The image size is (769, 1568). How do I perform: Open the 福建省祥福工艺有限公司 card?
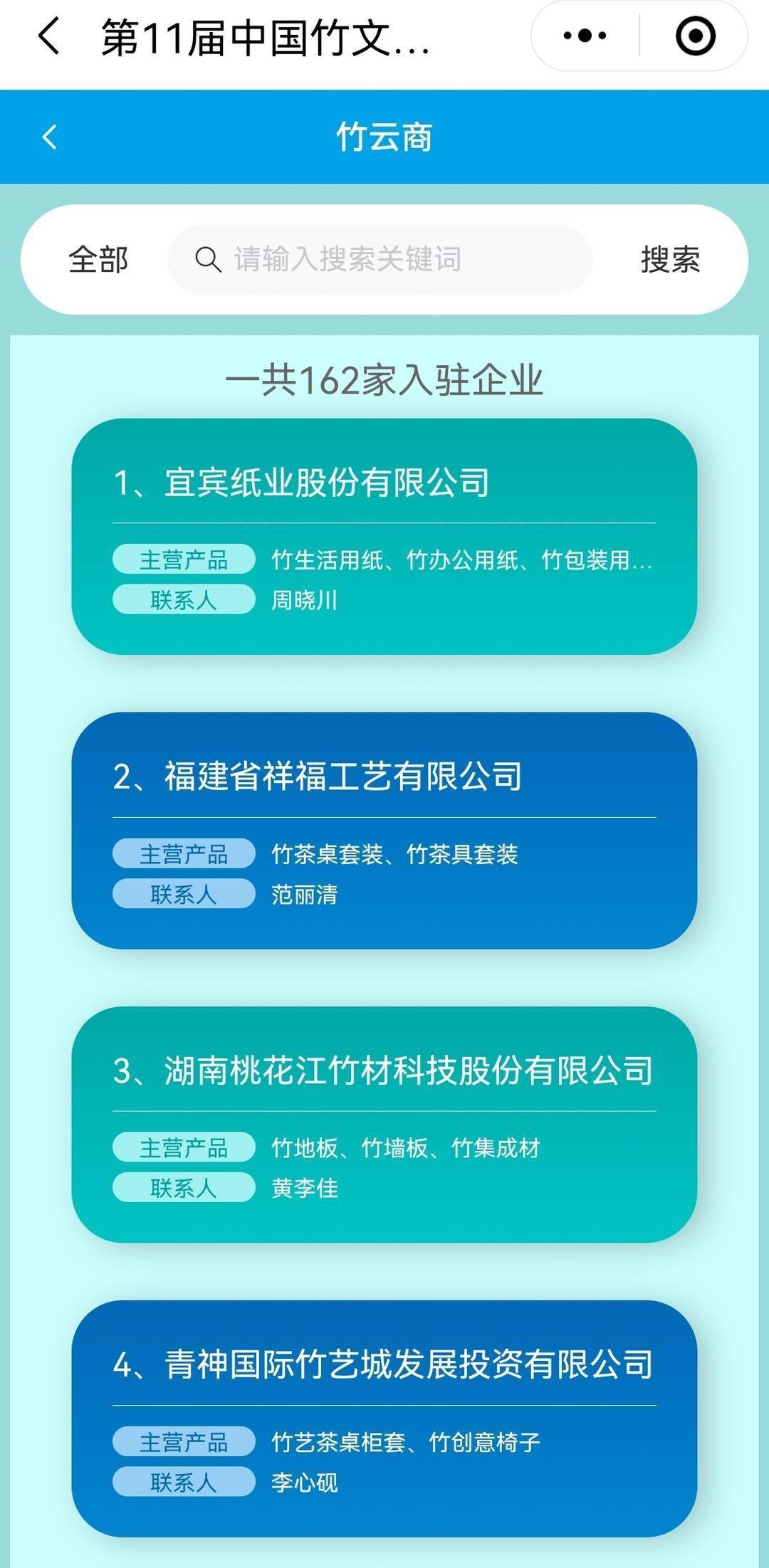[384, 831]
